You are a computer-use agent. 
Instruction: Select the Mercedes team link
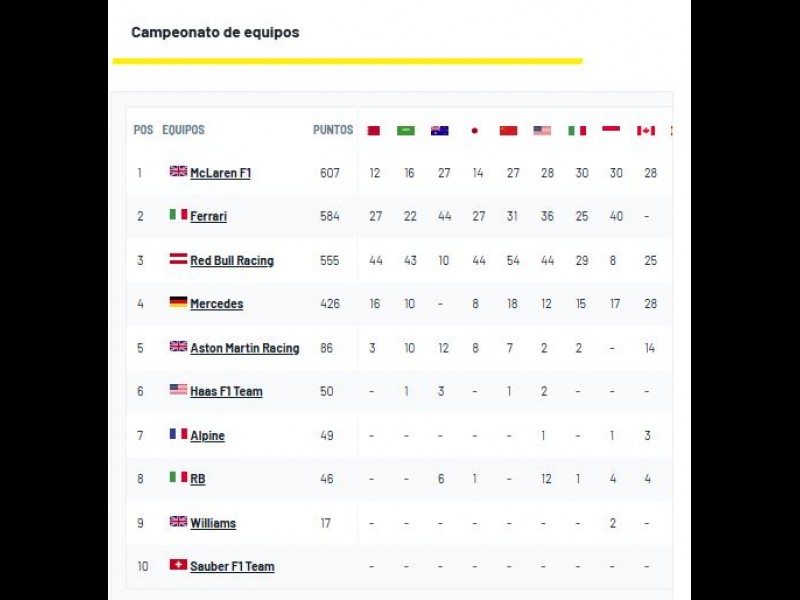coord(216,304)
